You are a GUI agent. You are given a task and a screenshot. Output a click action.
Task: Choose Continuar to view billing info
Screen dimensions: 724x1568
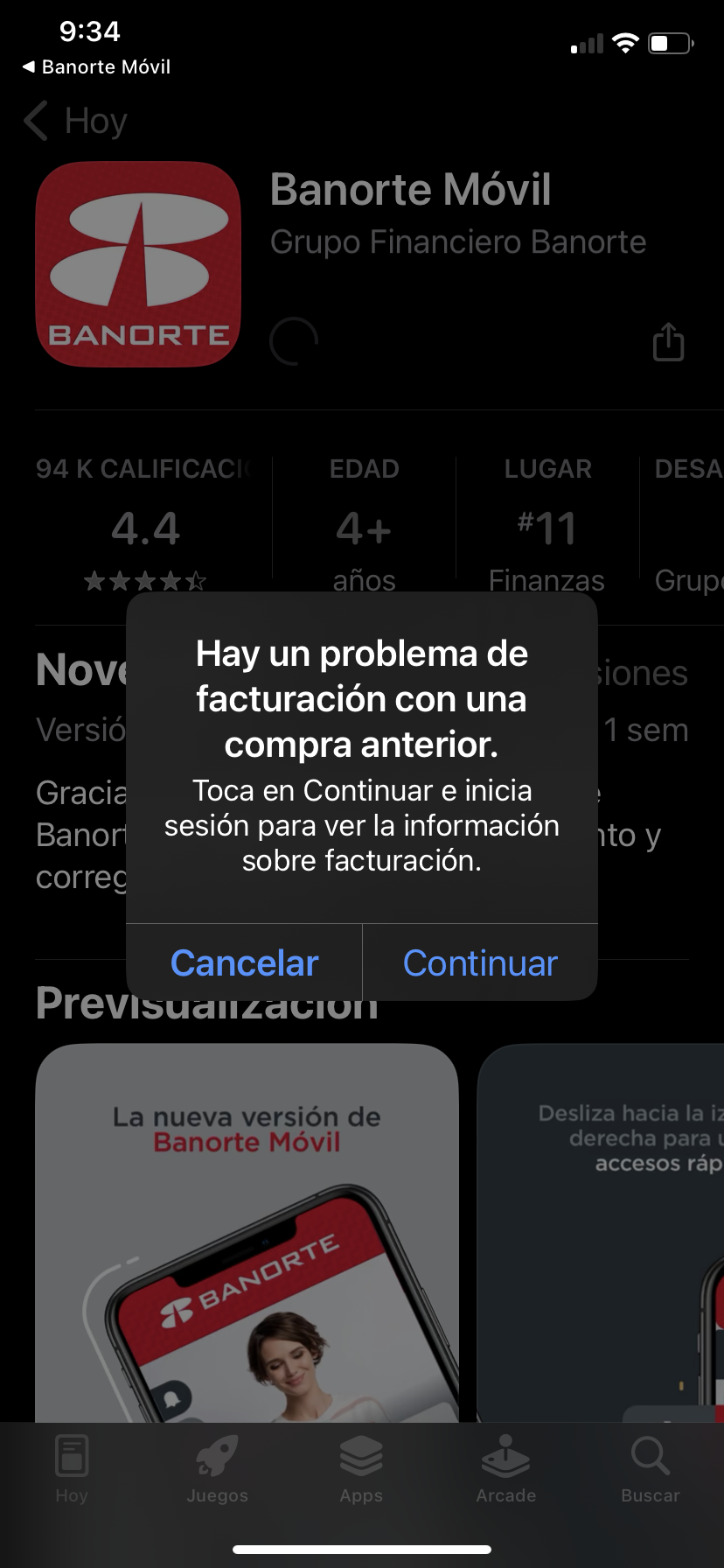point(480,962)
